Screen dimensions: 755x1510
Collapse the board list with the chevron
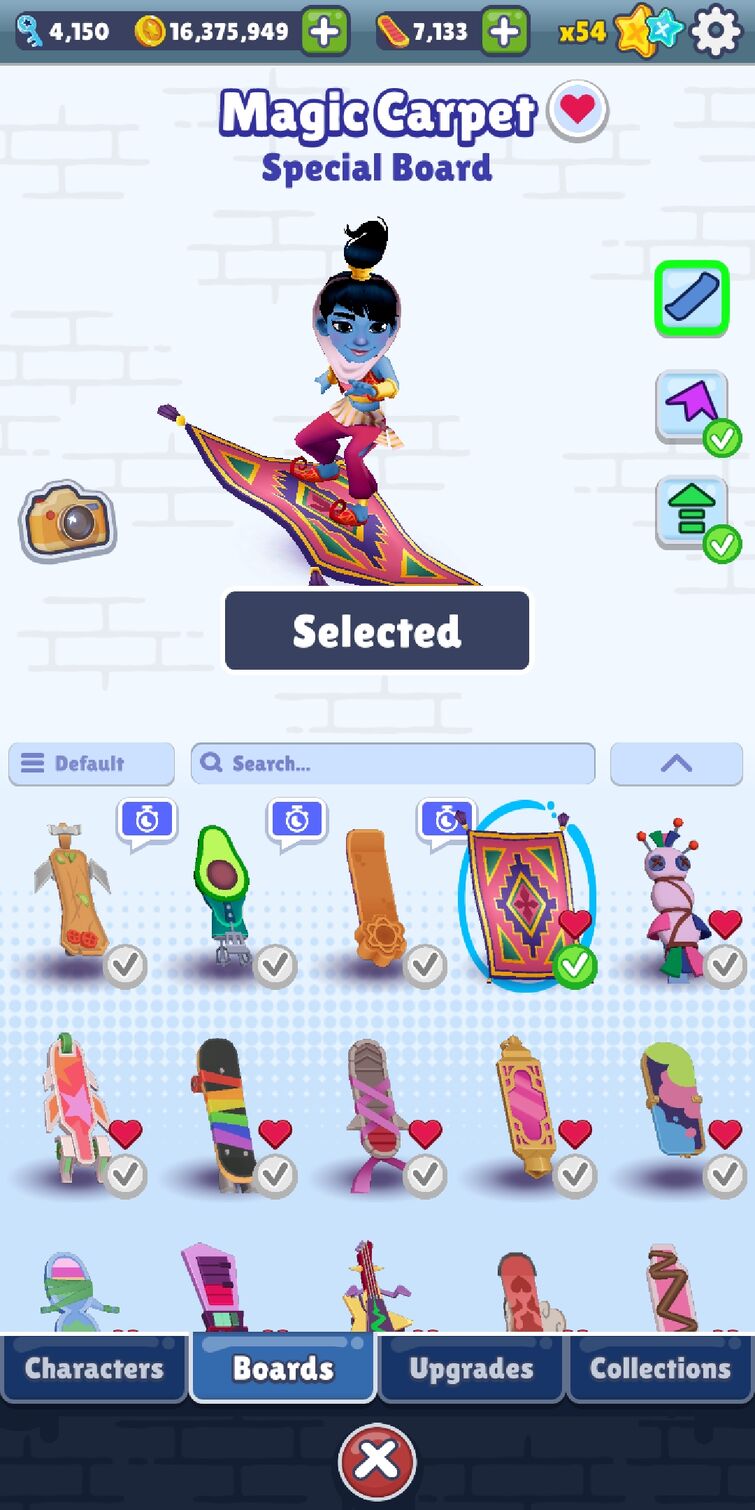pyautogui.click(x=676, y=764)
